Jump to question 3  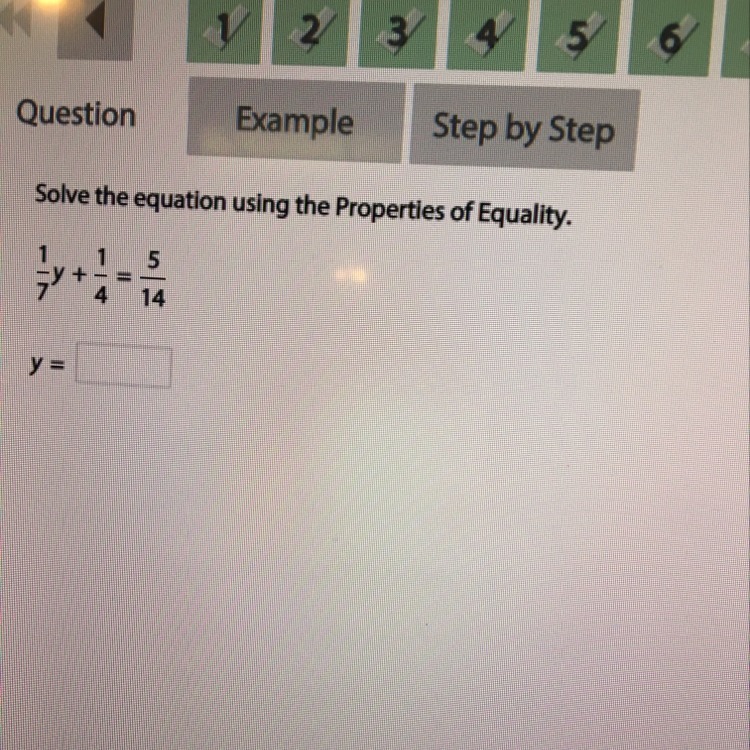pyautogui.click(x=397, y=33)
